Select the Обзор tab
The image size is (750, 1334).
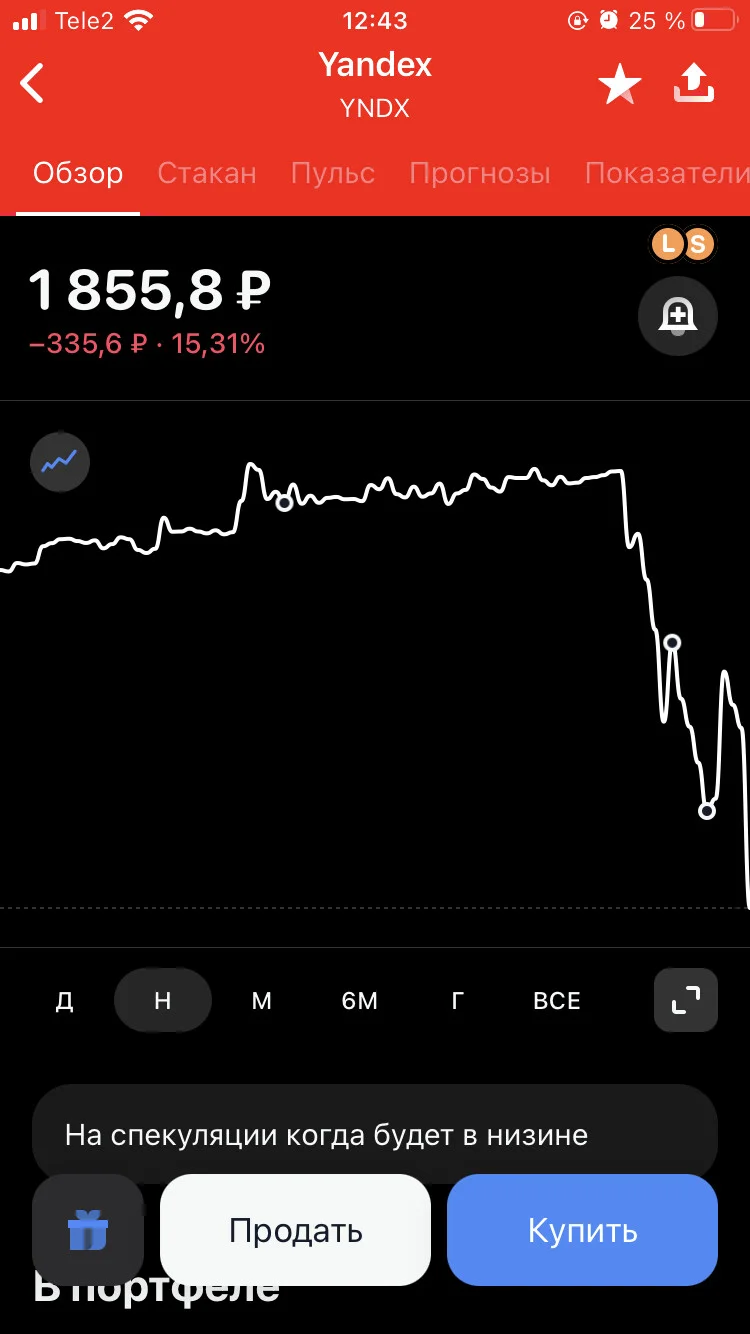(78, 173)
